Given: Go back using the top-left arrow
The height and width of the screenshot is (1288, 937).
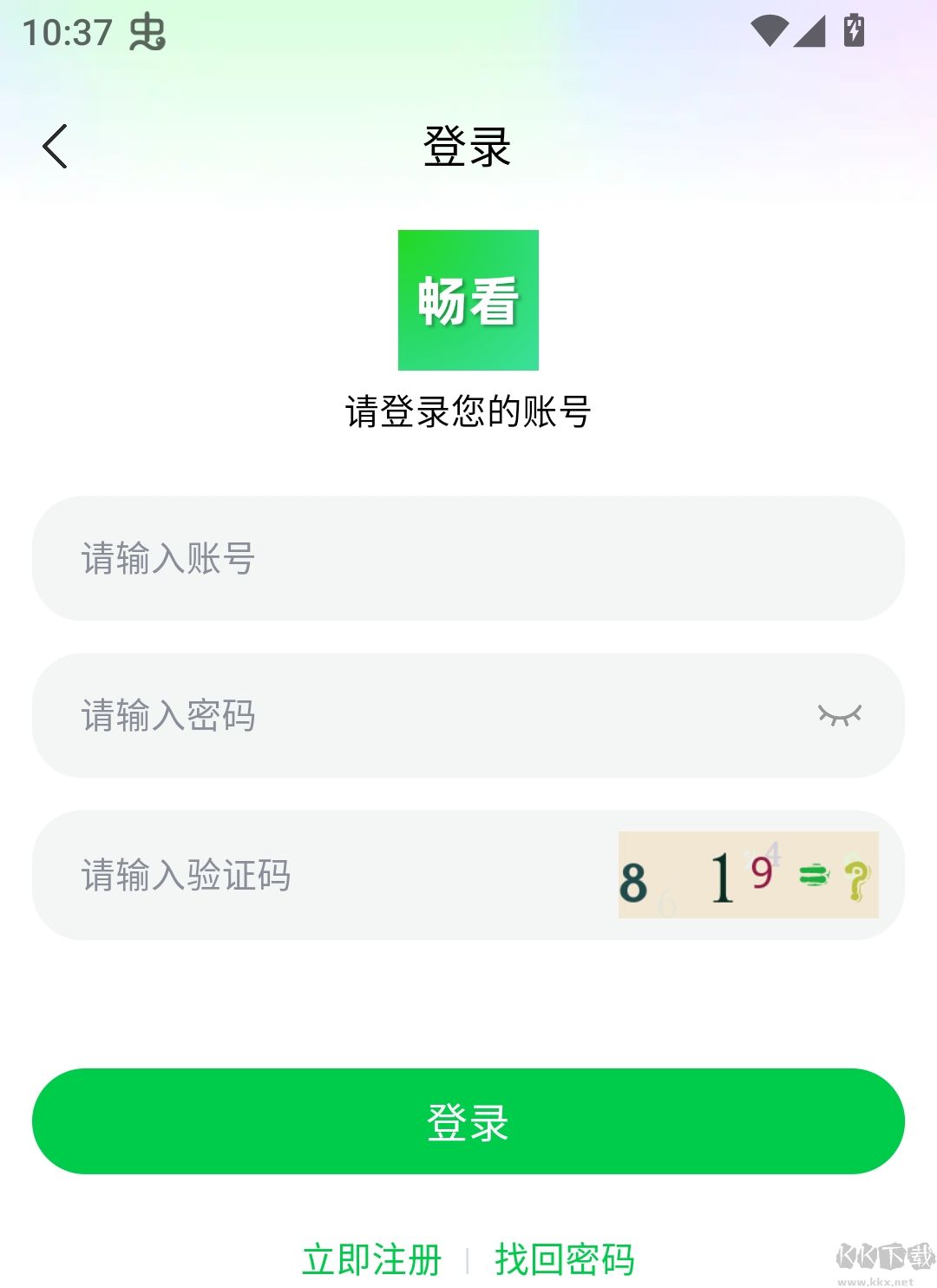Looking at the screenshot, I should coord(55,147).
